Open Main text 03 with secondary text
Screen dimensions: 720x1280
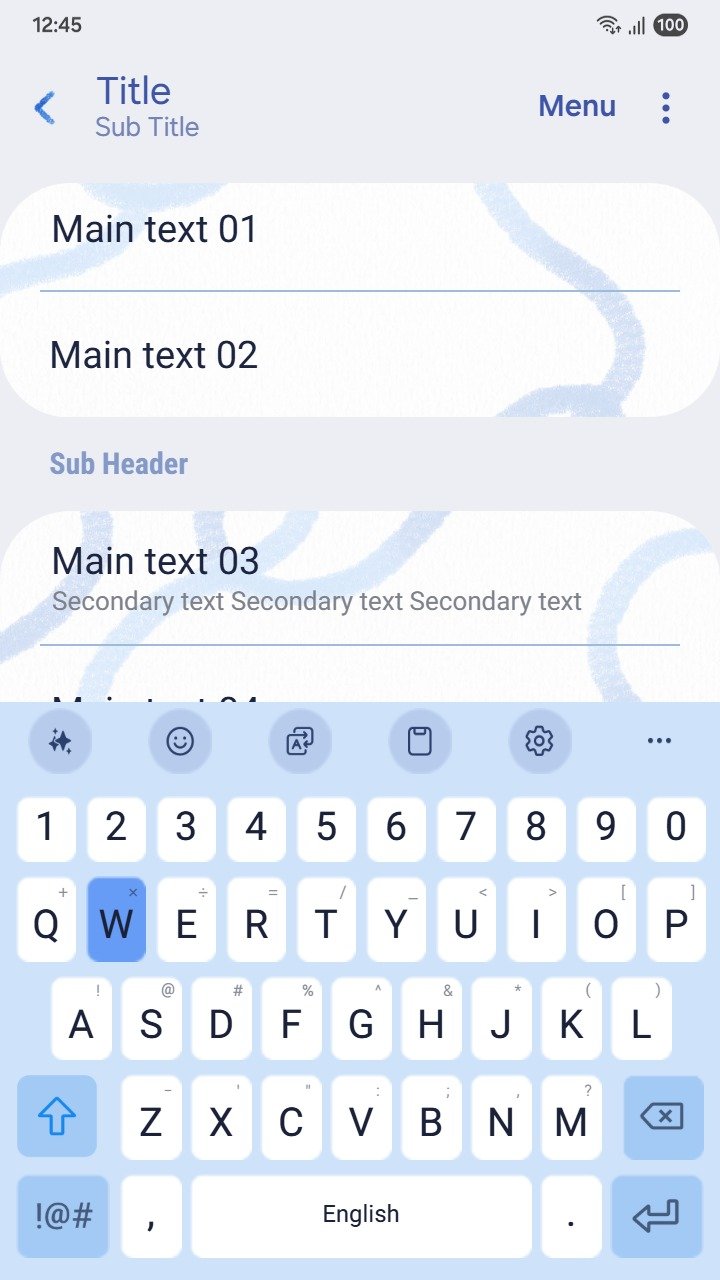360,578
